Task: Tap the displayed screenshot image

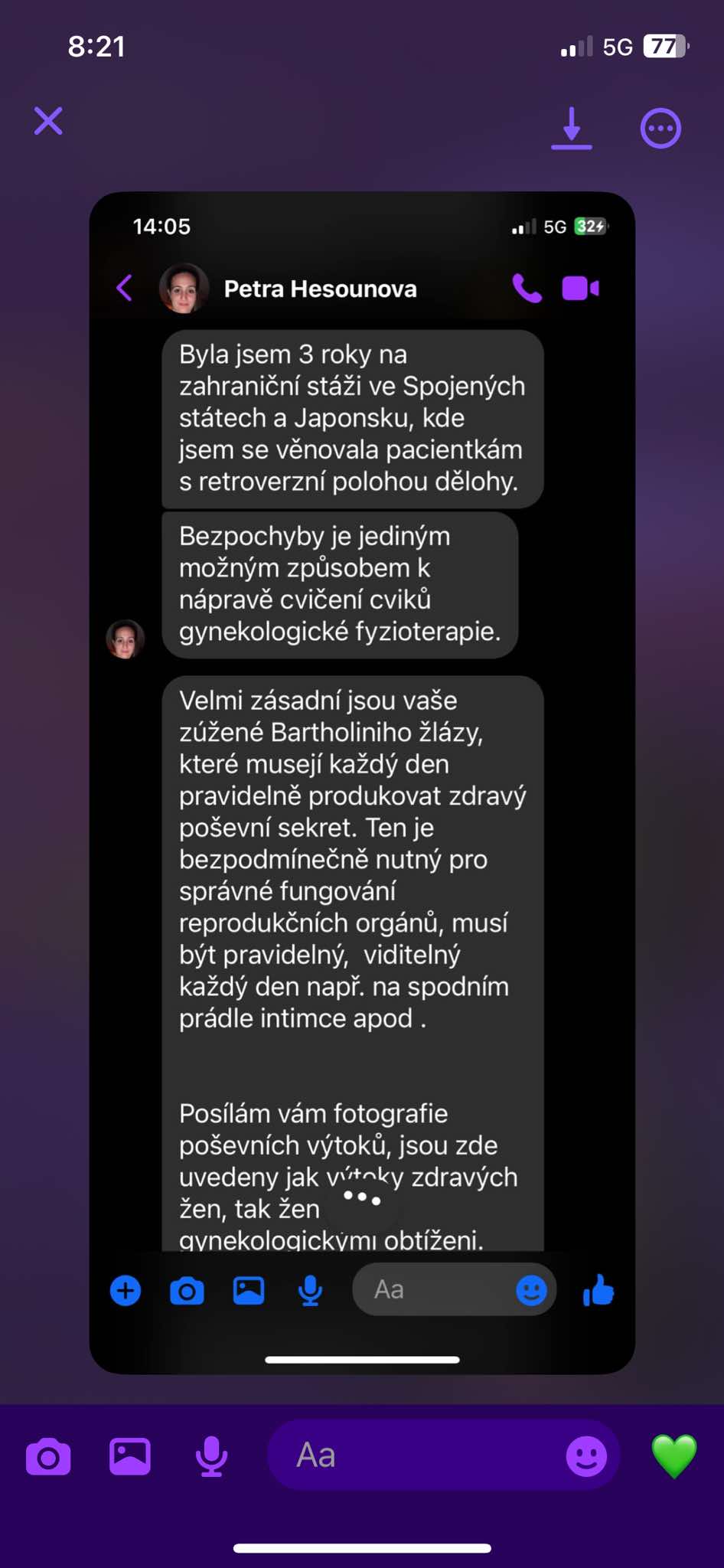Action: (362, 781)
